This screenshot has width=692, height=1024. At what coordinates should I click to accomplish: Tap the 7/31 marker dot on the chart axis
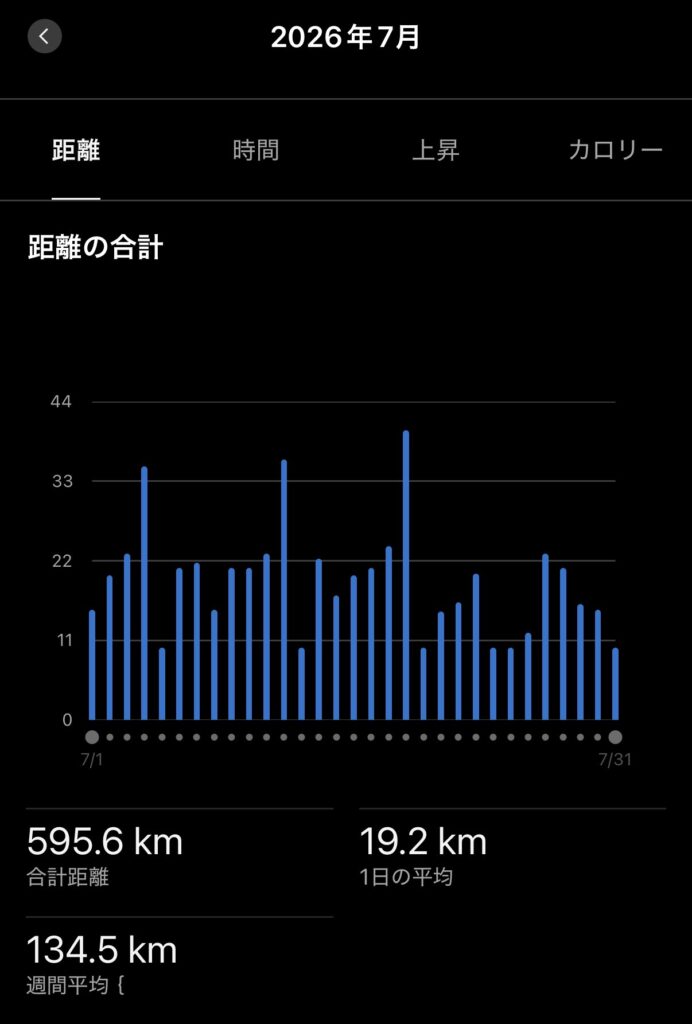coord(615,737)
